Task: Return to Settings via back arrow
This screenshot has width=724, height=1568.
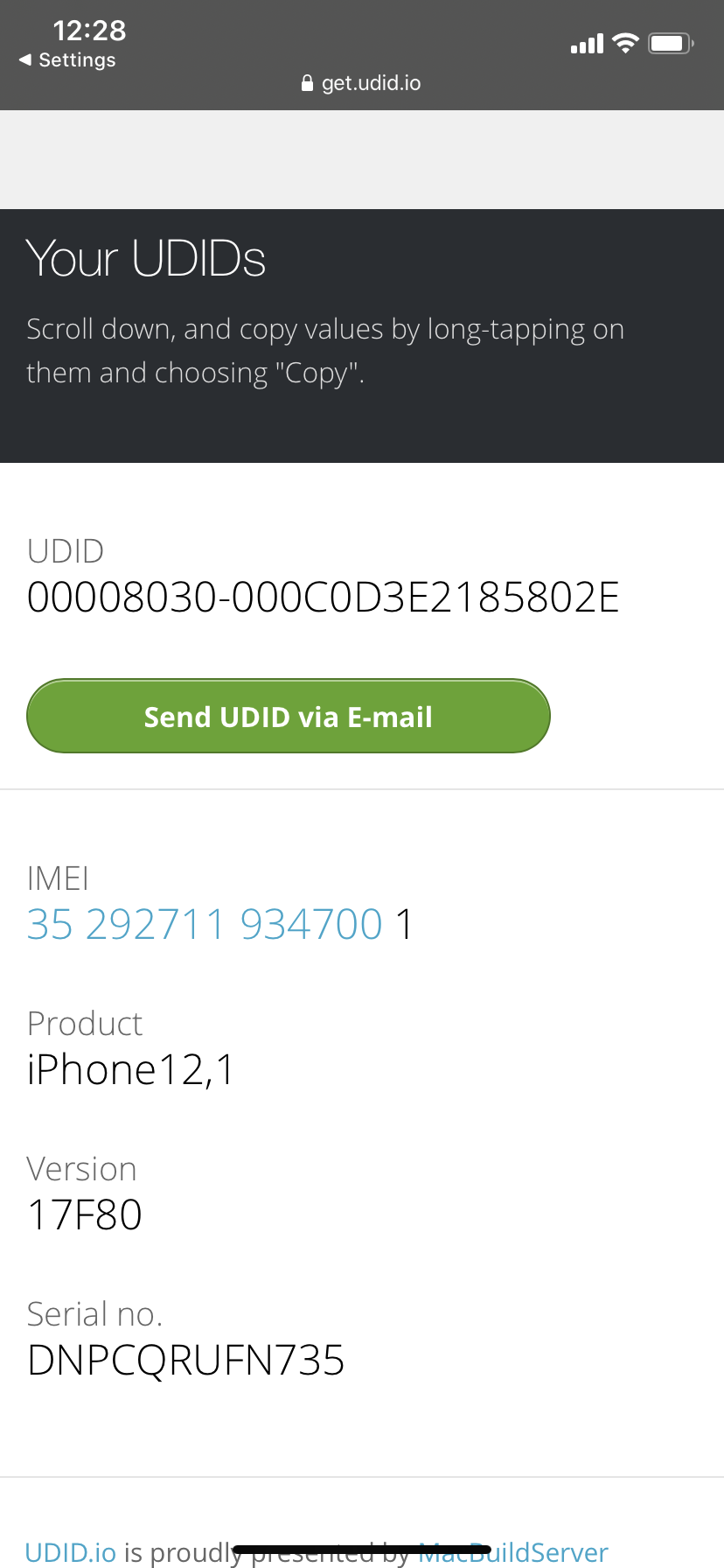Action: click(x=66, y=59)
